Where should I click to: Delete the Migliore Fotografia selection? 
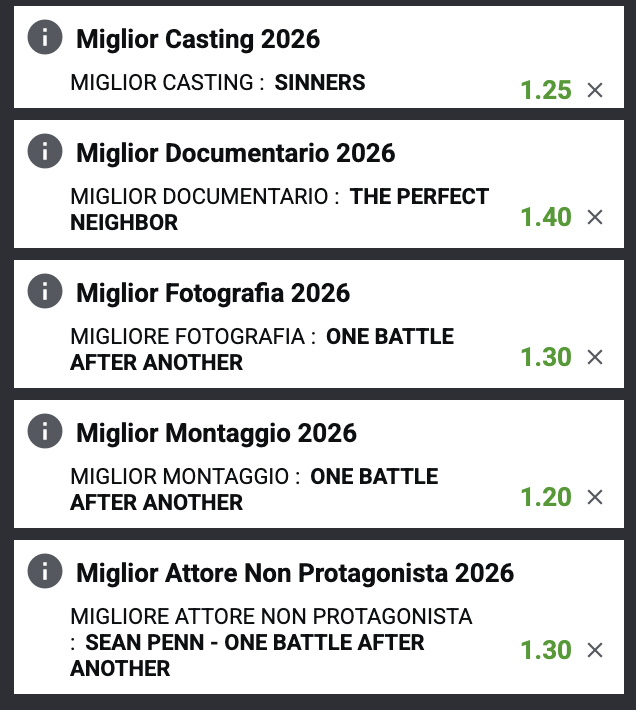click(595, 357)
